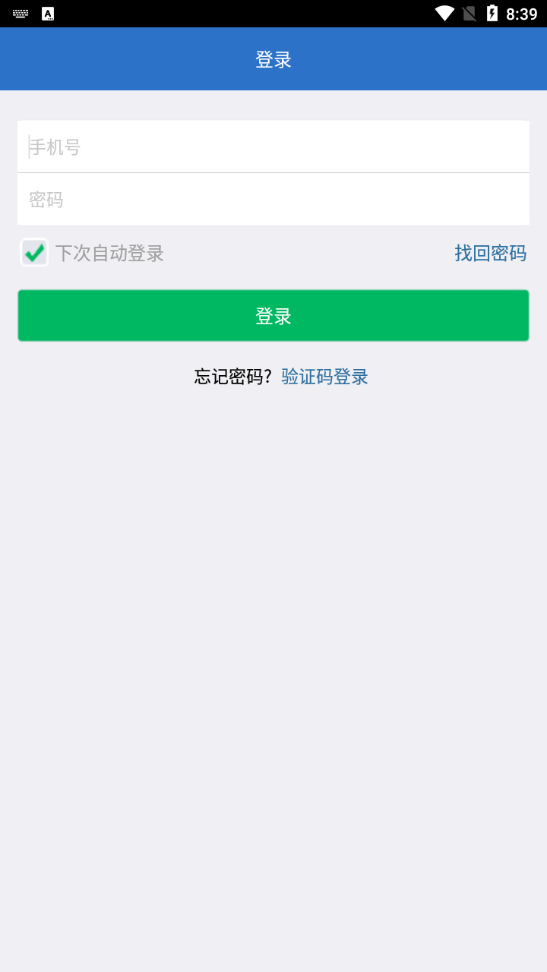Tap the green 登录 button
Image resolution: width=547 pixels, height=972 pixels.
[273, 316]
